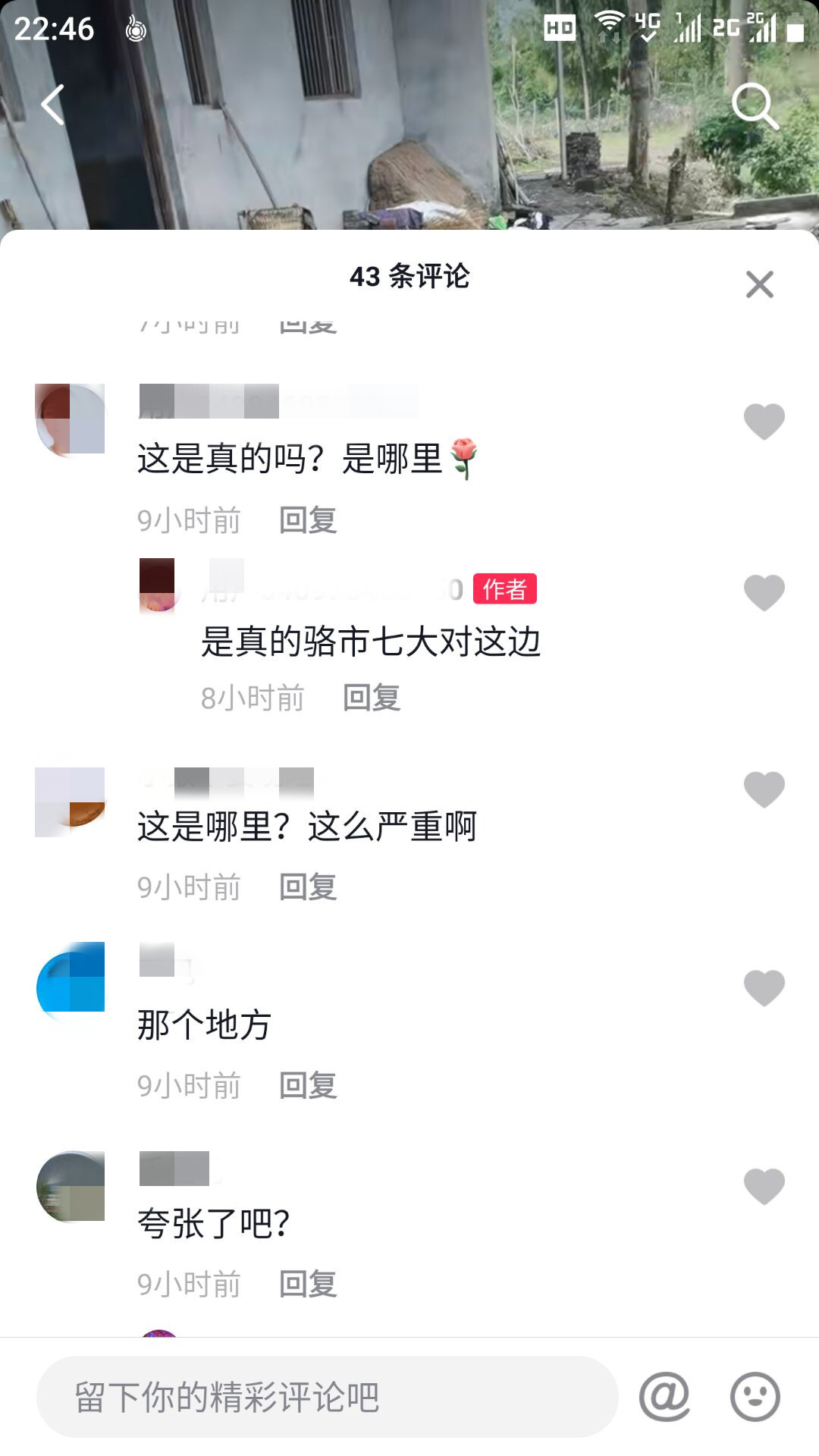This screenshot has height=1456, width=819.
Task: Reply to the comment 这是哪里？这么严重啊
Action: 308,887
